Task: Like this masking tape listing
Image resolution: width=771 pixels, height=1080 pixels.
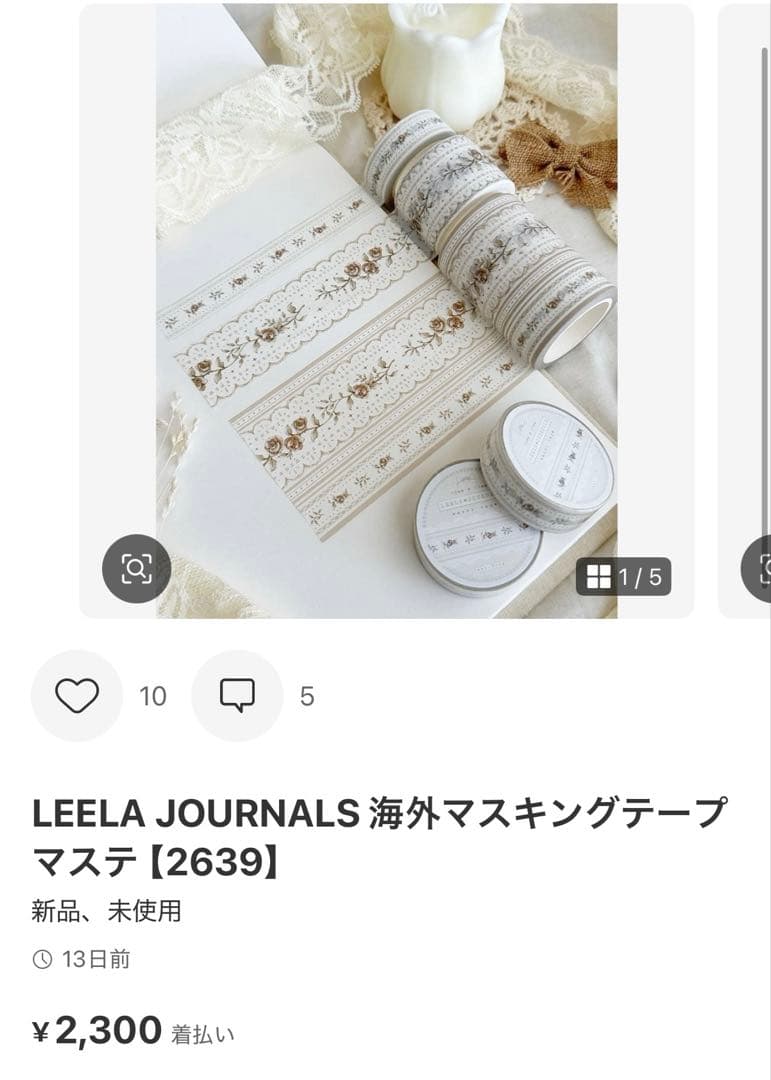Action: pyautogui.click(x=77, y=695)
